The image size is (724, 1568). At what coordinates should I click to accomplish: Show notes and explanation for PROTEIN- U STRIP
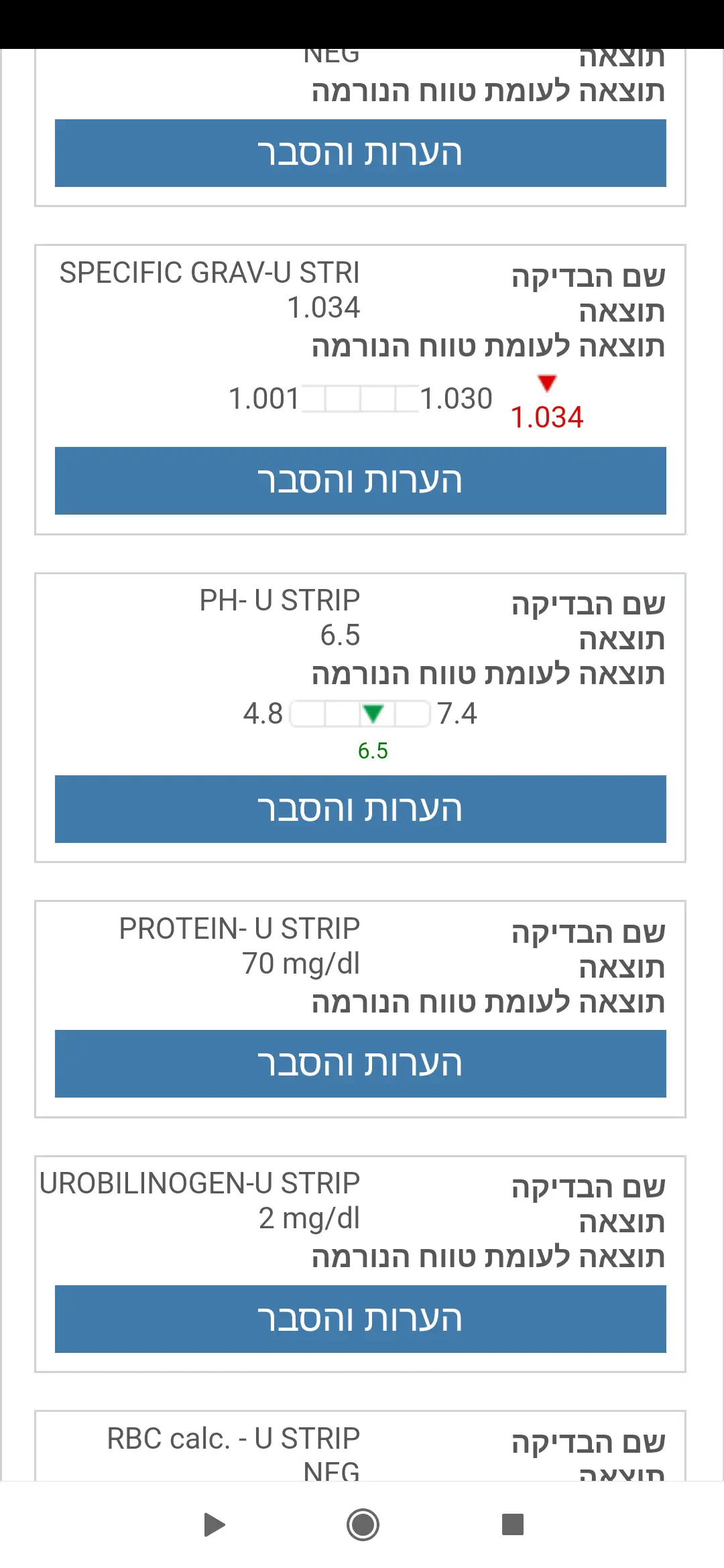pyautogui.click(x=360, y=1063)
